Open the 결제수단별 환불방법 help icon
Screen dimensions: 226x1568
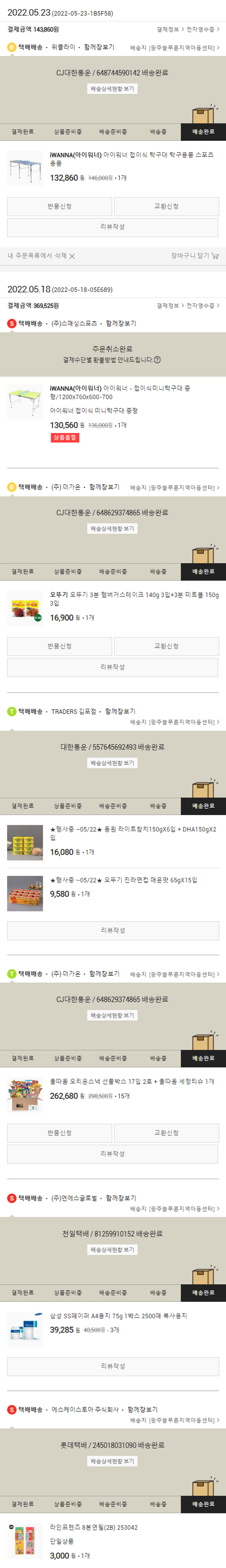click(x=157, y=360)
